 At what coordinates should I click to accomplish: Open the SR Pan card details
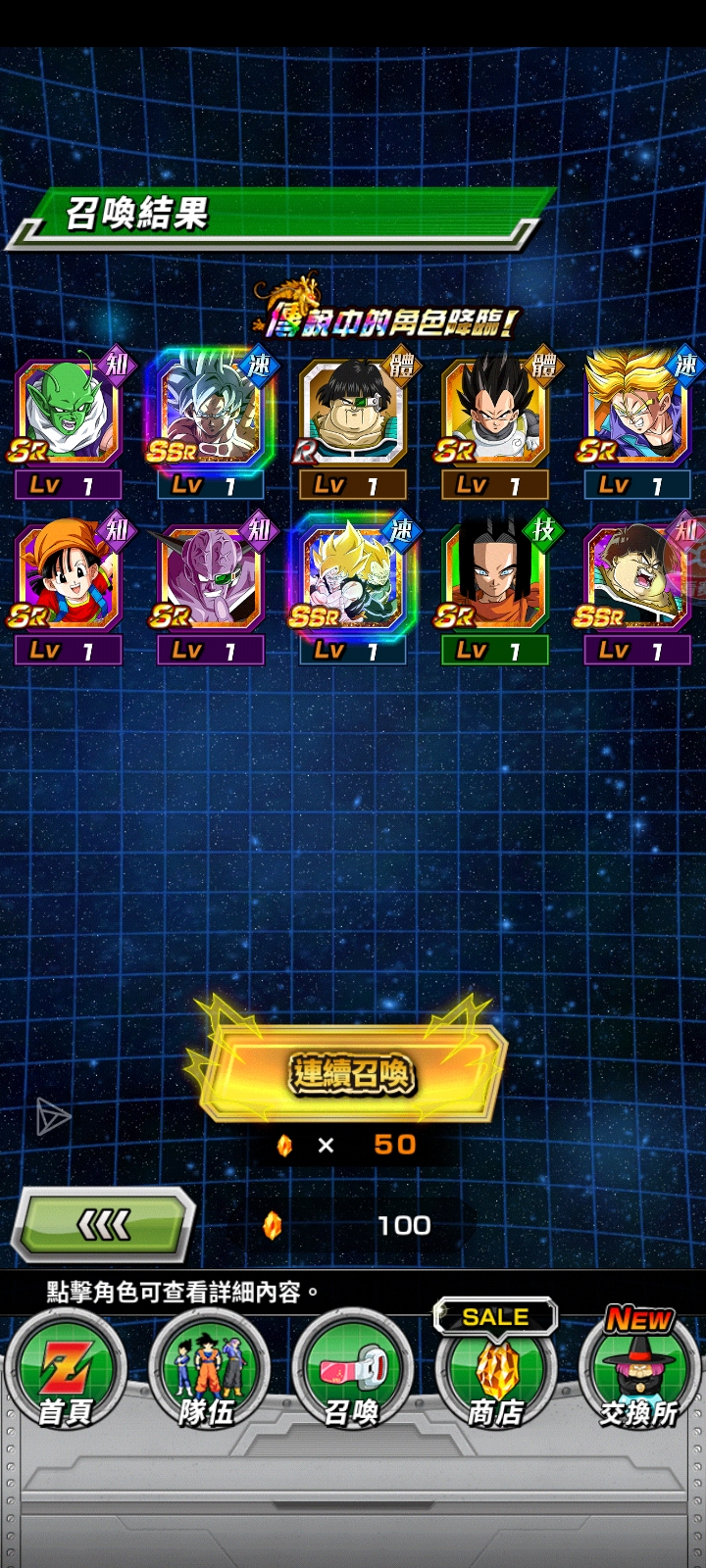pyautogui.click(x=67, y=577)
